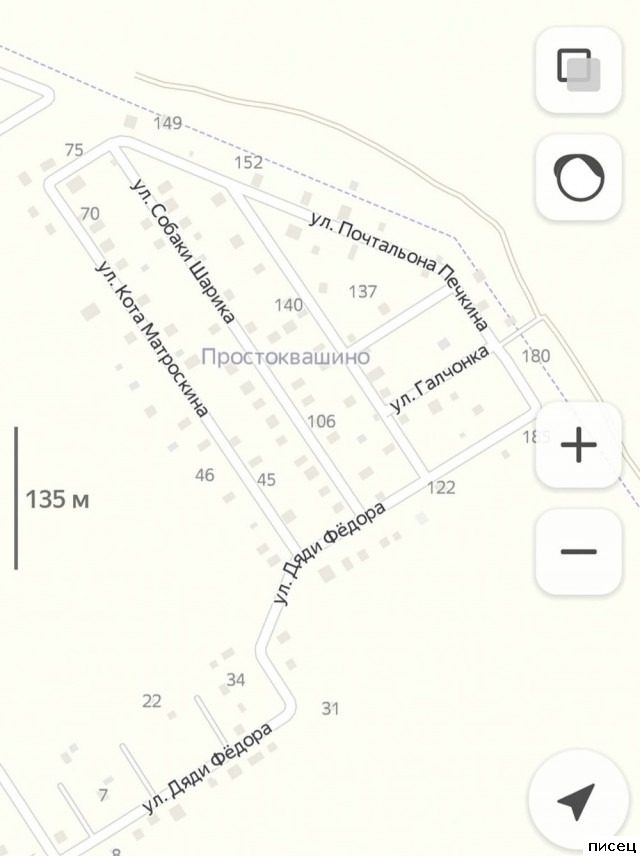The width and height of the screenshot is (640, 856).
Task: Center map on my location arrow
Action: (x=577, y=798)
